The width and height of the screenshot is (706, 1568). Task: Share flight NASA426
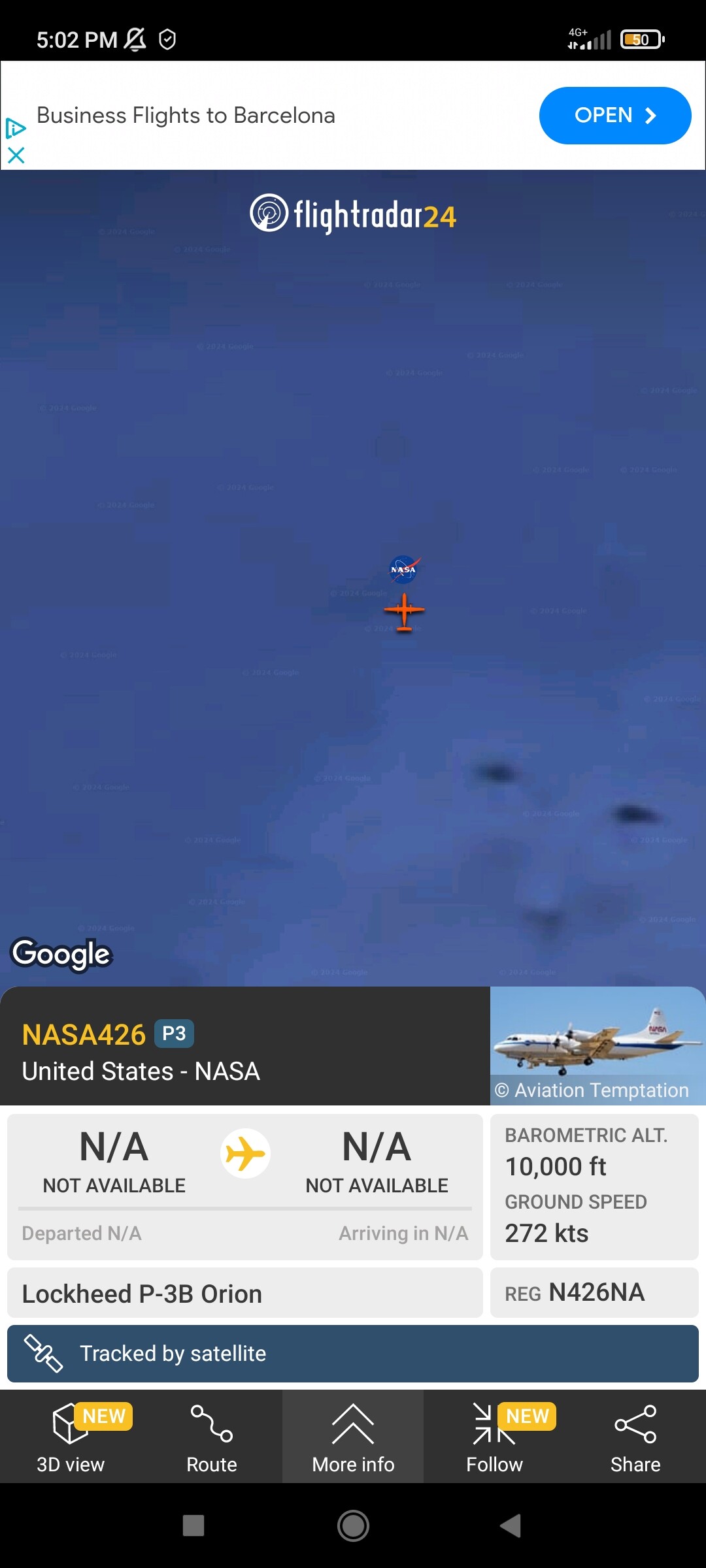coord(635,1437)
